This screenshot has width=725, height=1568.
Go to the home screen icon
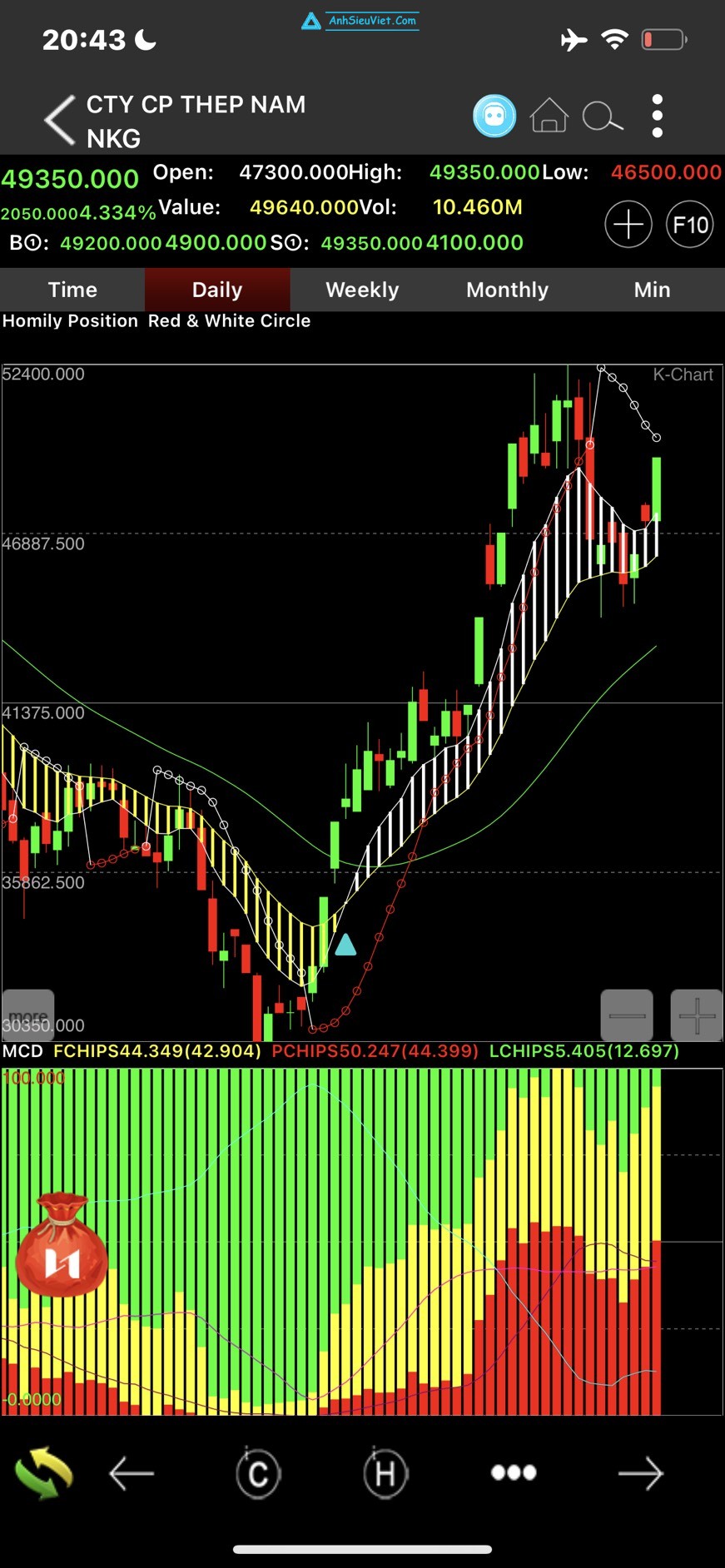[549, 117]
